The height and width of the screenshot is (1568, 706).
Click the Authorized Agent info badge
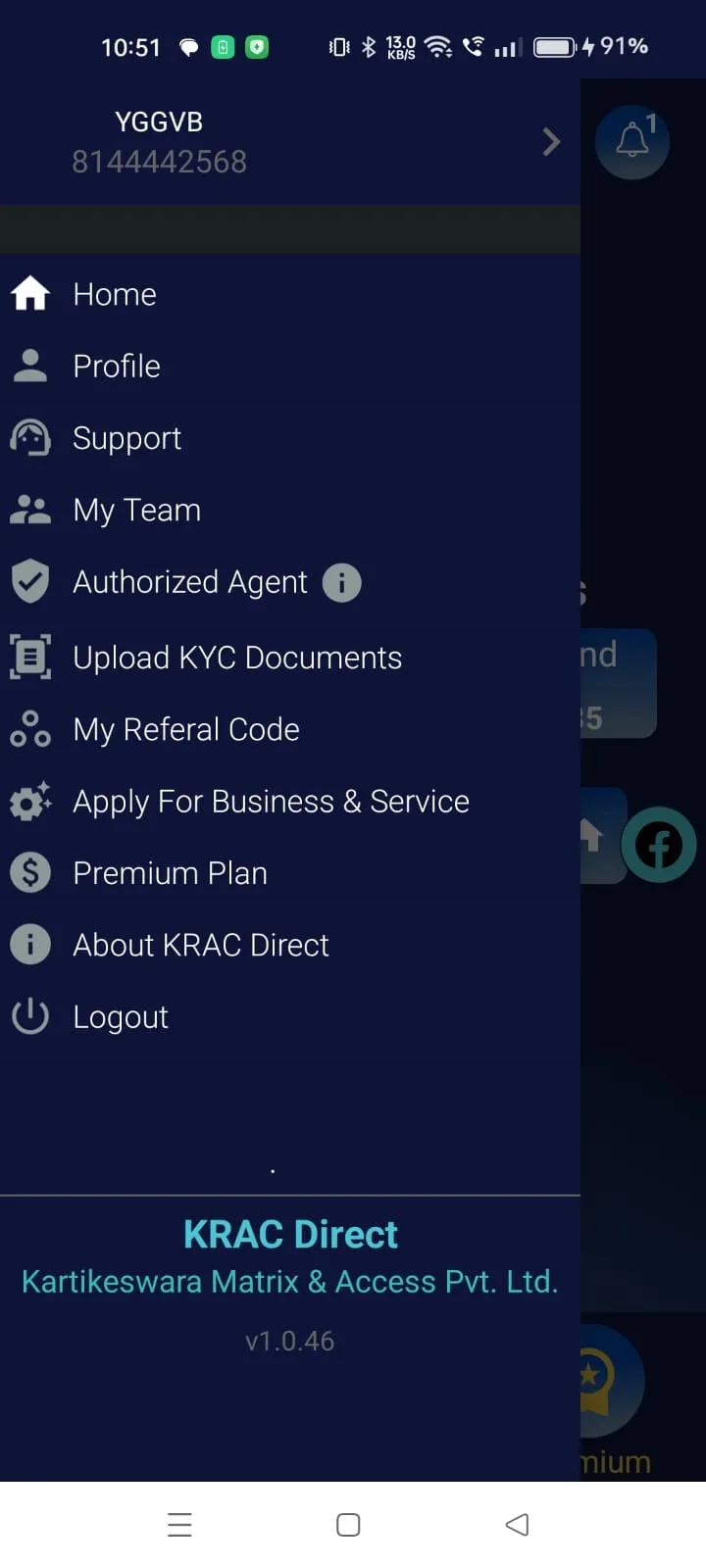coord(340,581)
